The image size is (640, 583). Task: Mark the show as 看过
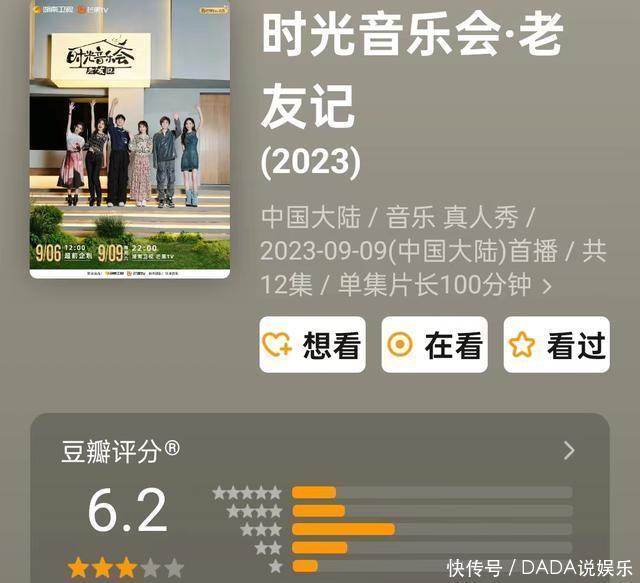556,345
